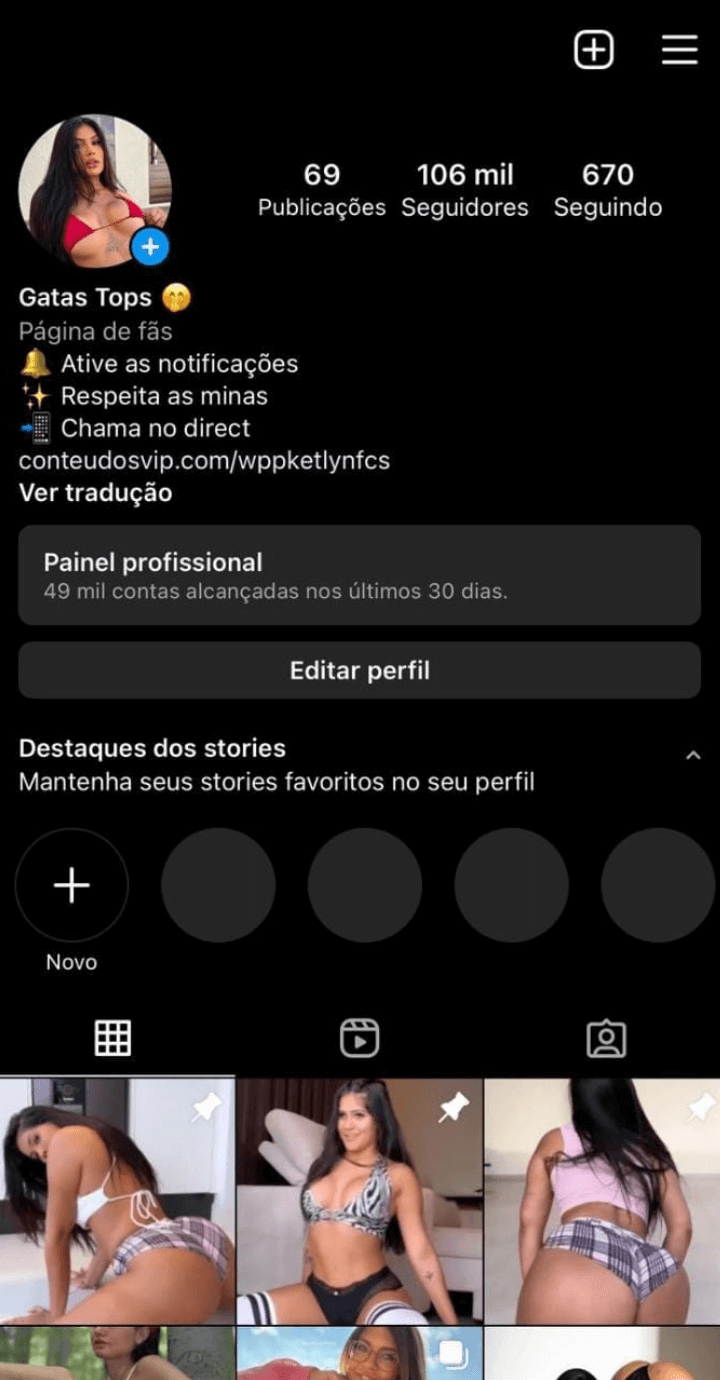This screenshot has width=720, height=1380.
Task: Switch to the Seguidores count view
Action: click(x=464, y=190)
